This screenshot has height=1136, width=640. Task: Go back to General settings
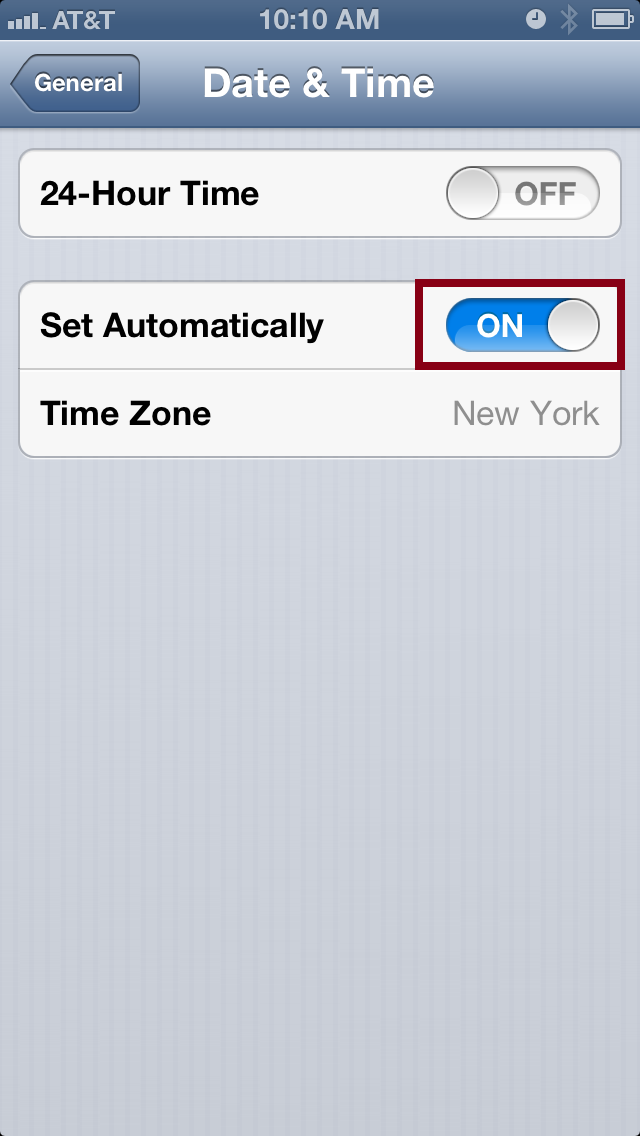tap(76, 84)
